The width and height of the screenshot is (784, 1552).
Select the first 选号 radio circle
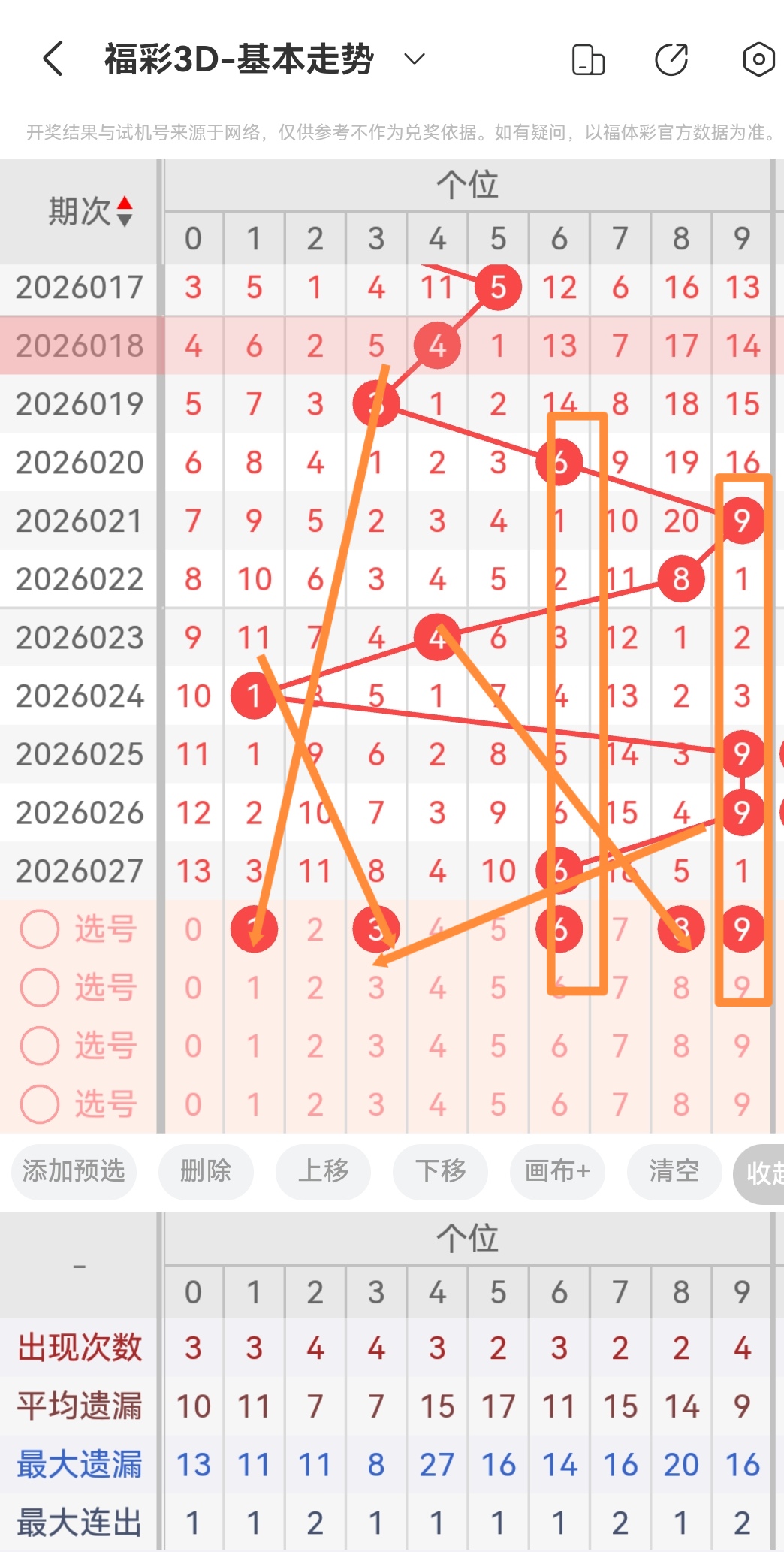point(39,928)
